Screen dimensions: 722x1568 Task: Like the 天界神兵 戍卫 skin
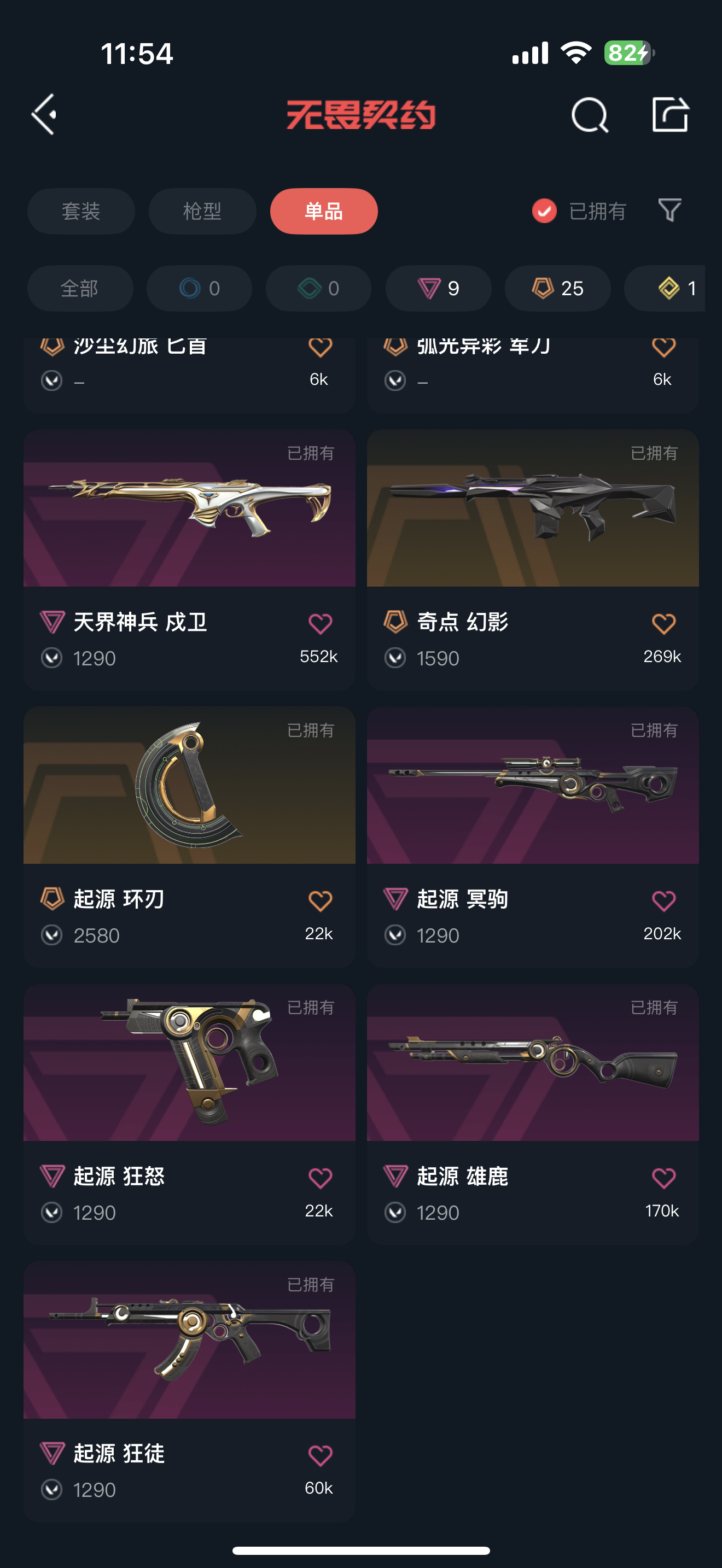tap(319, 624)
